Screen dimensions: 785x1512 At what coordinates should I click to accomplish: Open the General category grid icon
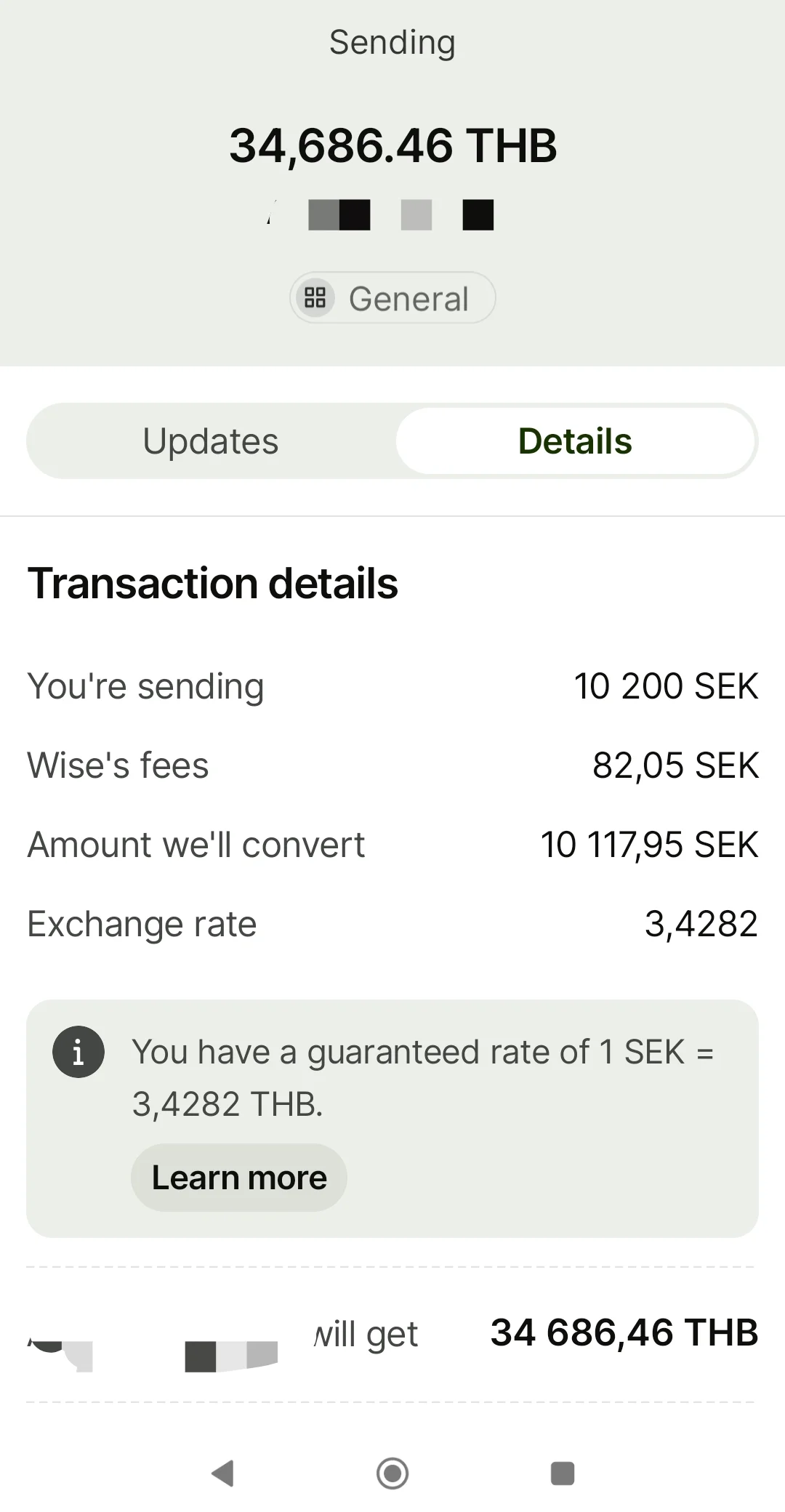(x=315, y=297)
